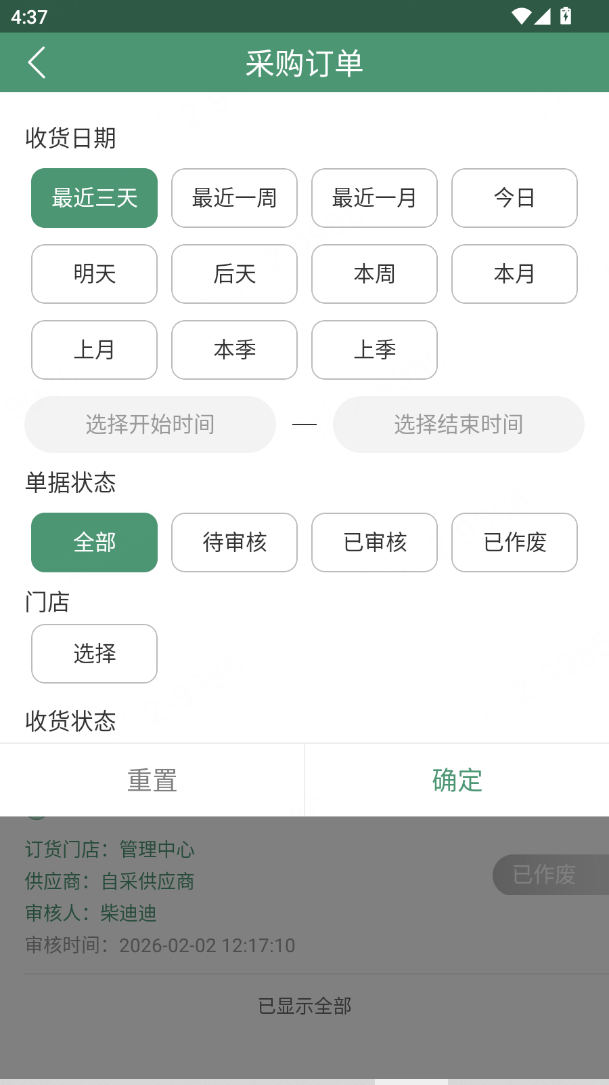Select 后天 date option
The height and width of the screenshot is (1085, 609).
click(234, 274)
